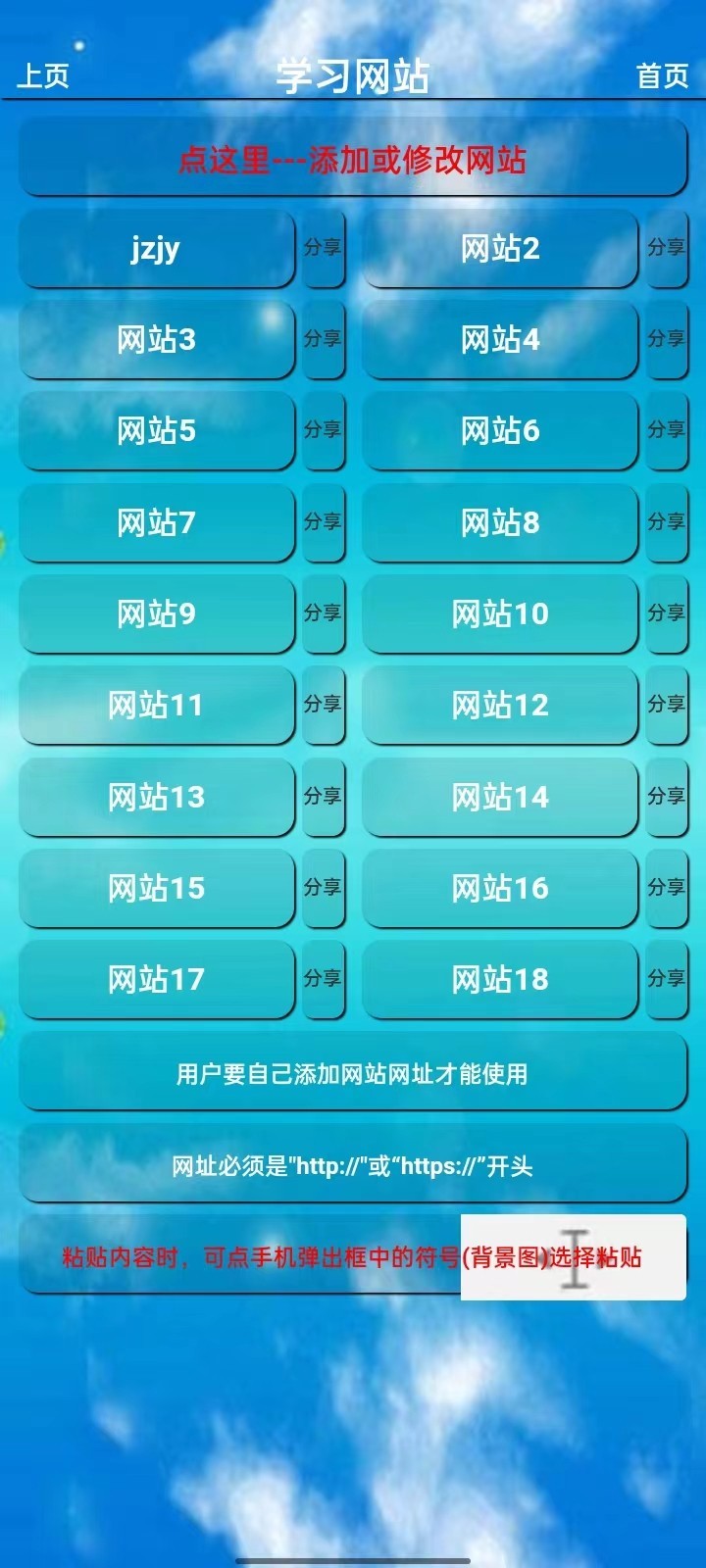Image resolution: width=706 pixels, height=1568 pixels.
Task: Return to 首页
Action: pos(663,75)
